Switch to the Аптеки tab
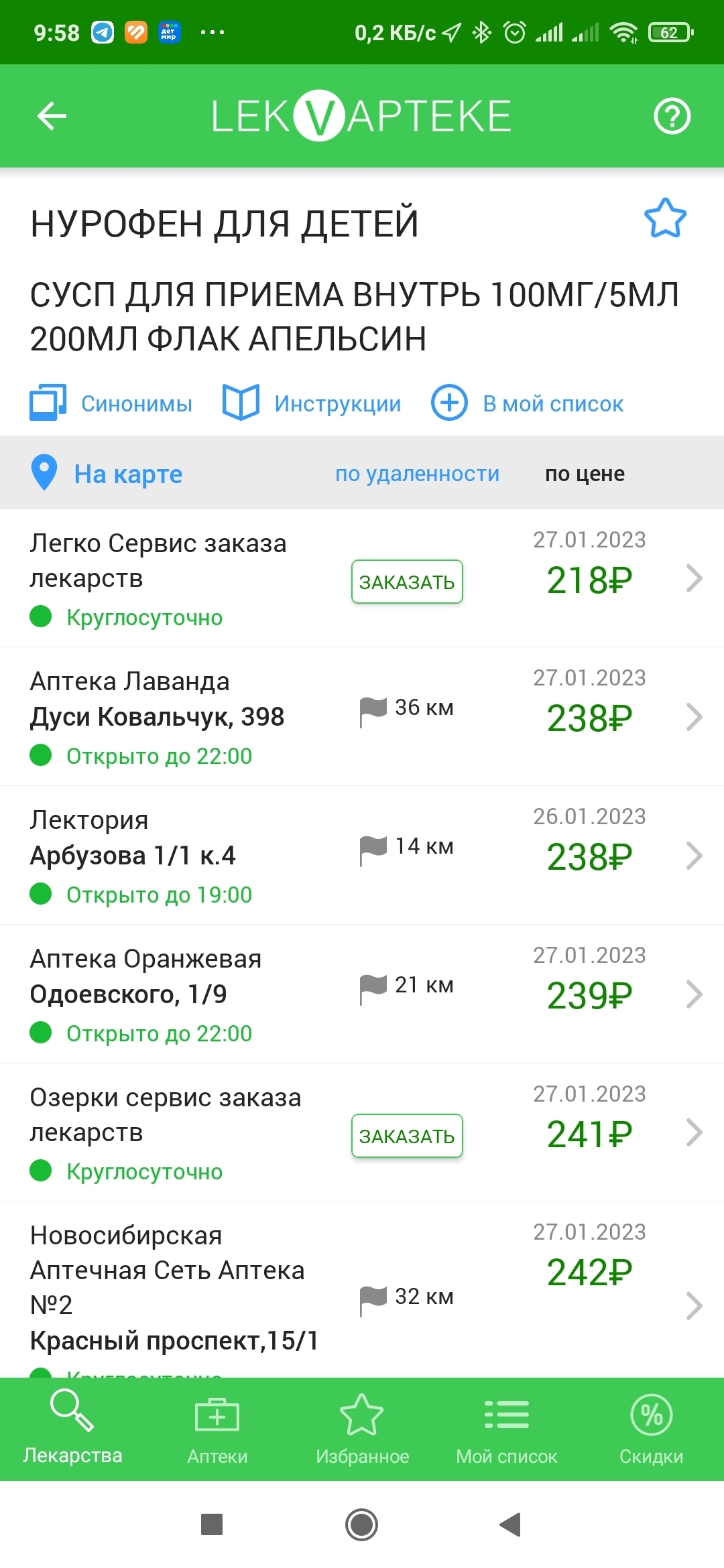The width and height of the screenshot is (724, 1568). (217, 1429)
